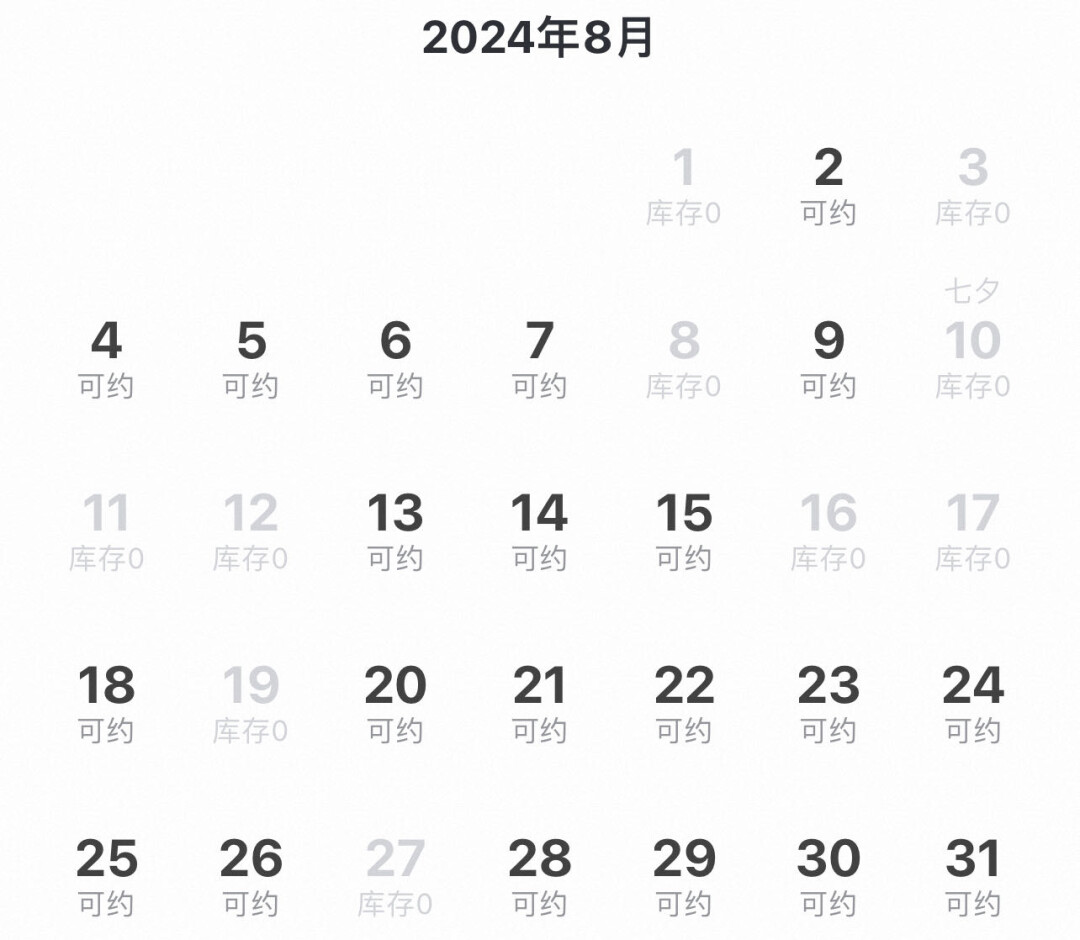This screenshot has height=940, width=1080.
Task: Select the 13th as appointment date
Action: tap(395, 531)
